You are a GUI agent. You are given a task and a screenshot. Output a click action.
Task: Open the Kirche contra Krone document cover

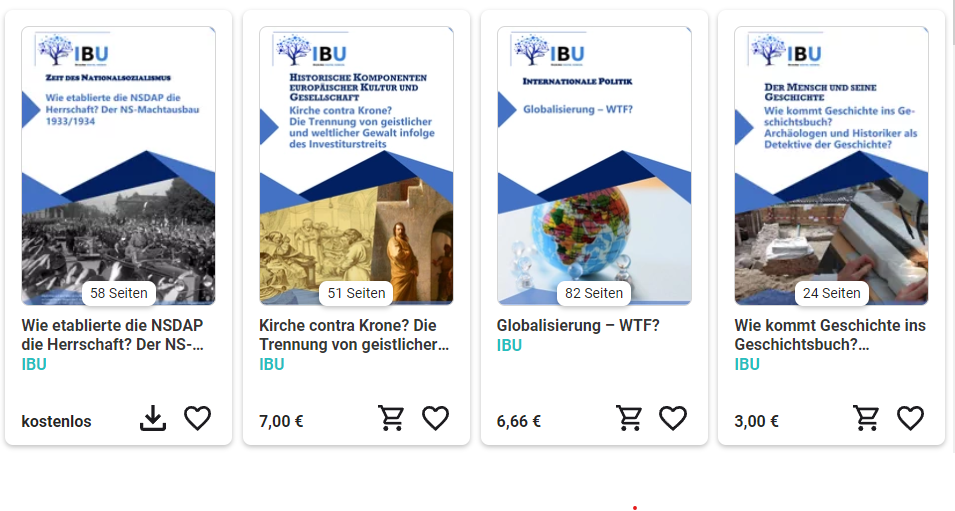coord(356,165)
